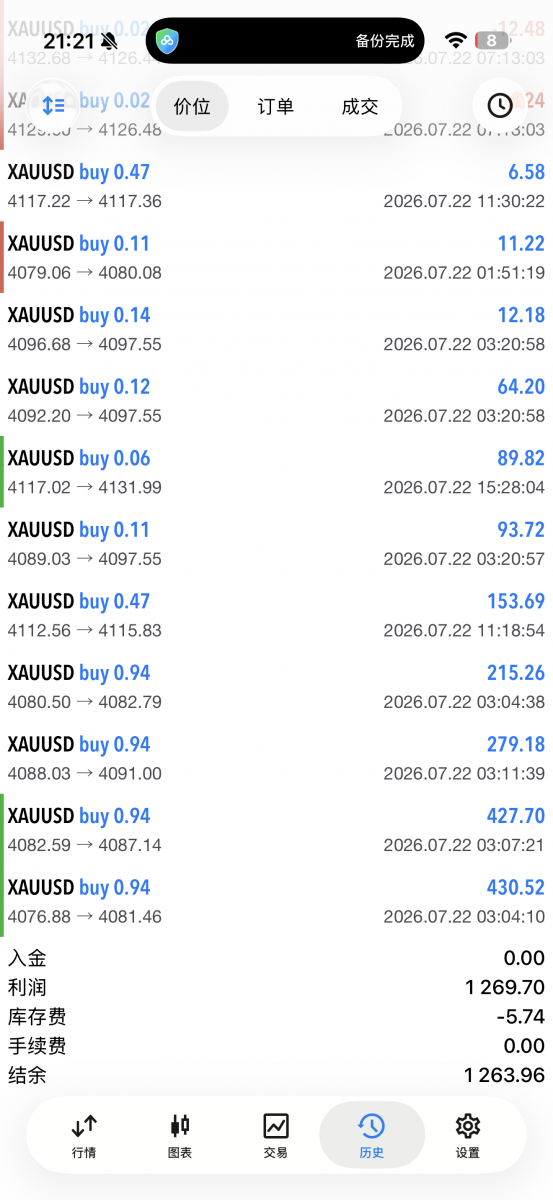Image resolution: width=553 pixels, height=1200 pixels.
Task: Open the trade with profit 6.58
Action: coord(276,186)
